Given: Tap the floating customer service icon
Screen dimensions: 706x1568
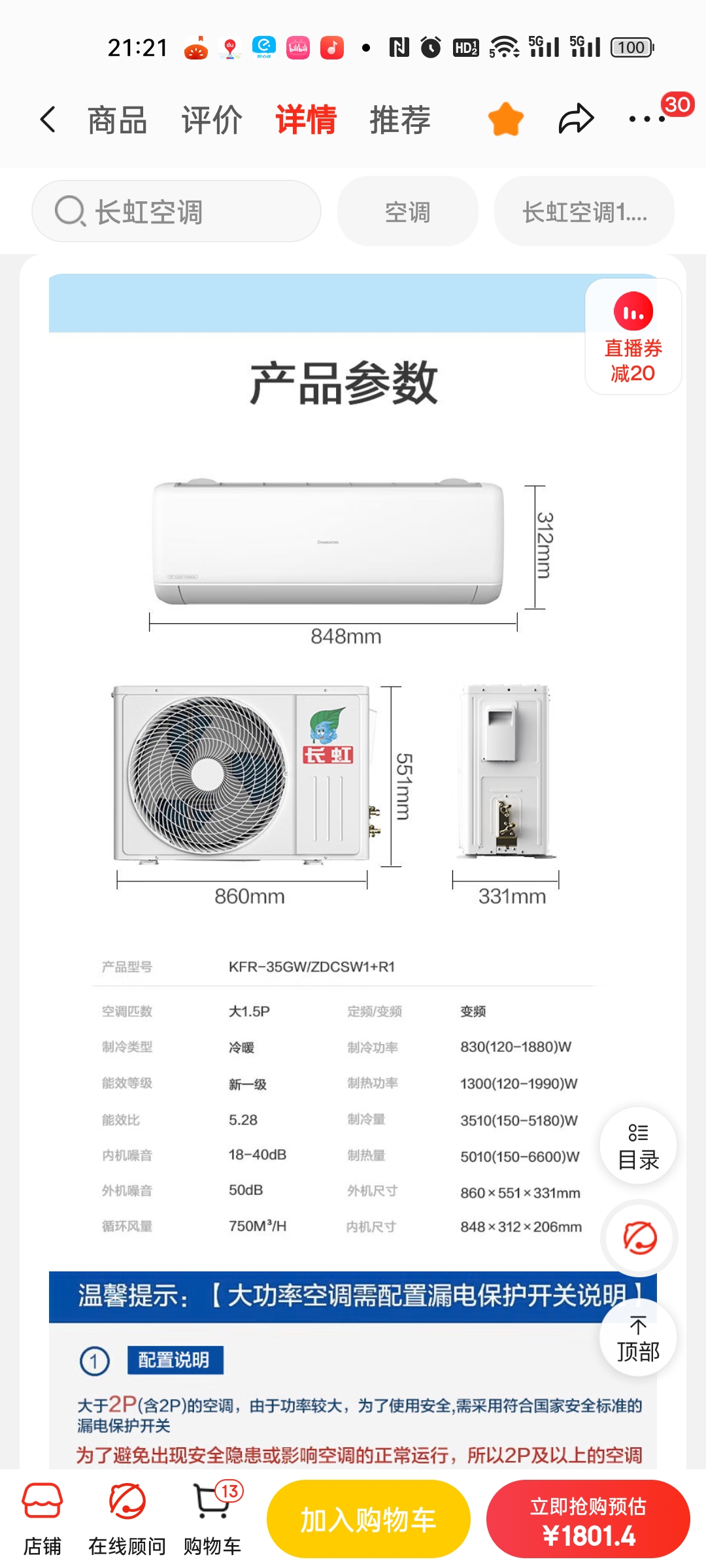Looking at the screenshot, I should tap(639, 1237).
